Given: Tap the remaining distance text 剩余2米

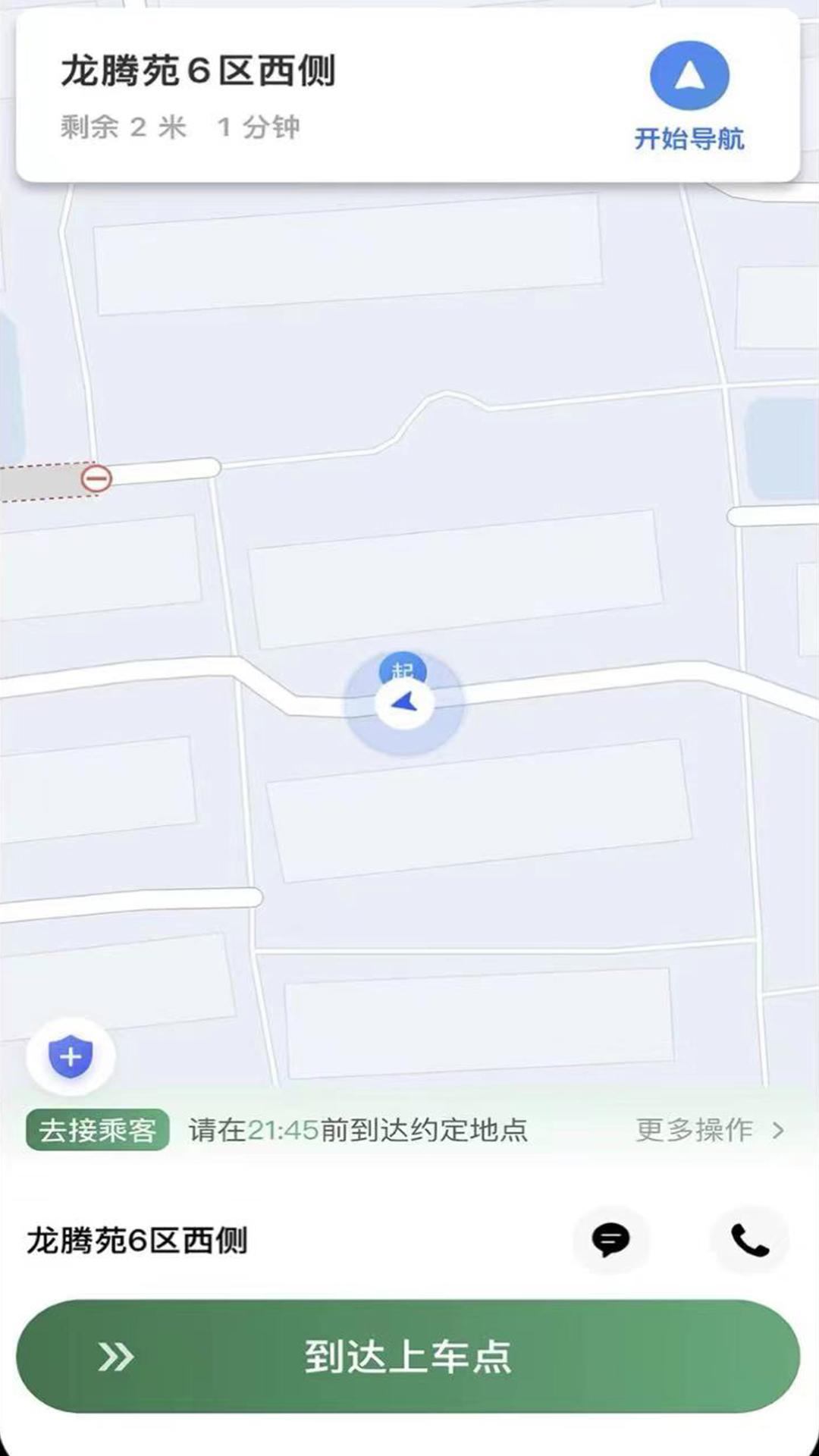Looking at the screenshot, I should pos(121,127).
